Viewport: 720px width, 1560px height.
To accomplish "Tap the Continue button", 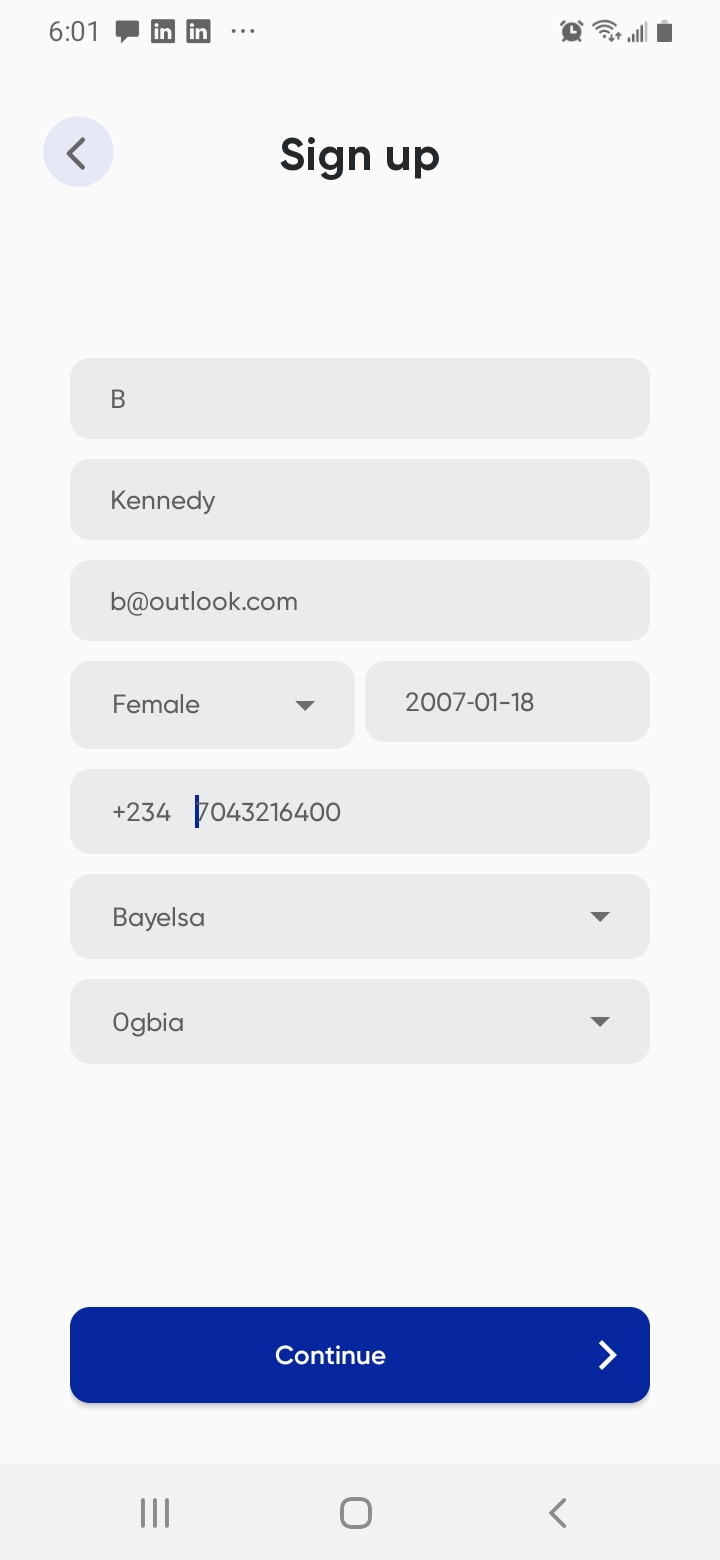I will tap(360, 1354).
